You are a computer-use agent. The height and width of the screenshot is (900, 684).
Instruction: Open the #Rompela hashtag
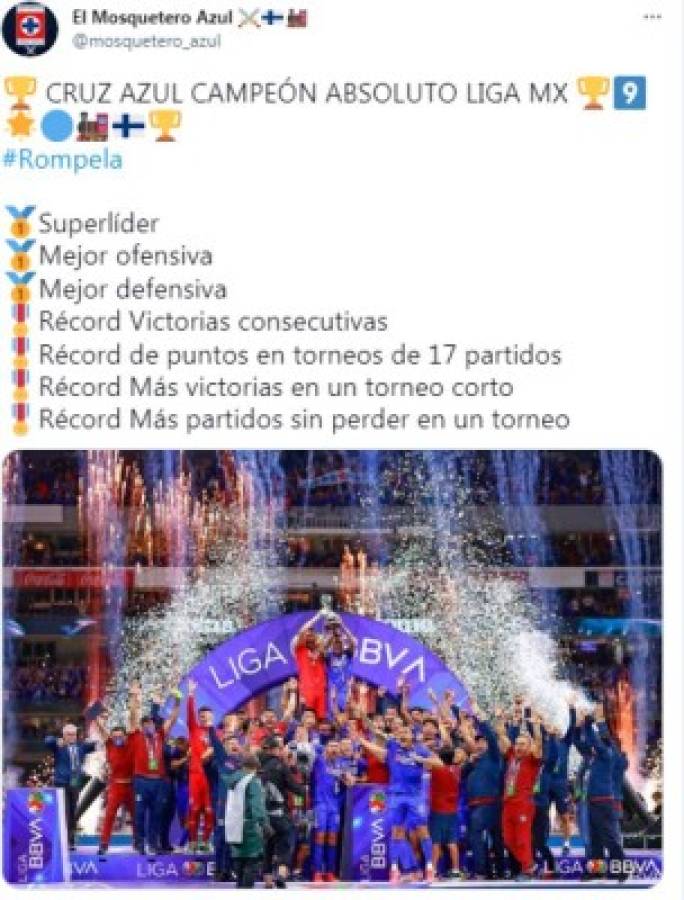pos(62,159)
